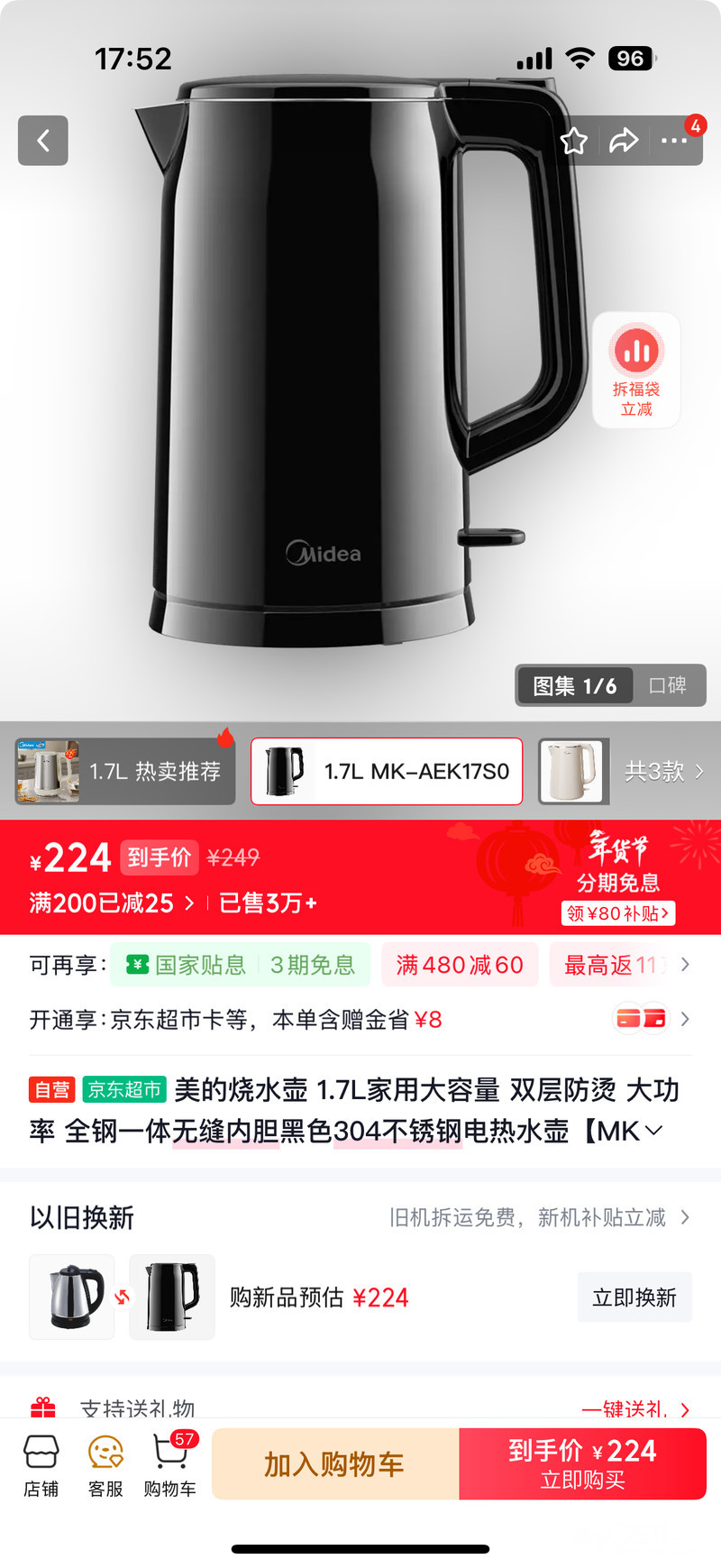The image size is (721, 1568).
Task: Open the 拆福袋立减 lucky bag
Action: (636, 370)
